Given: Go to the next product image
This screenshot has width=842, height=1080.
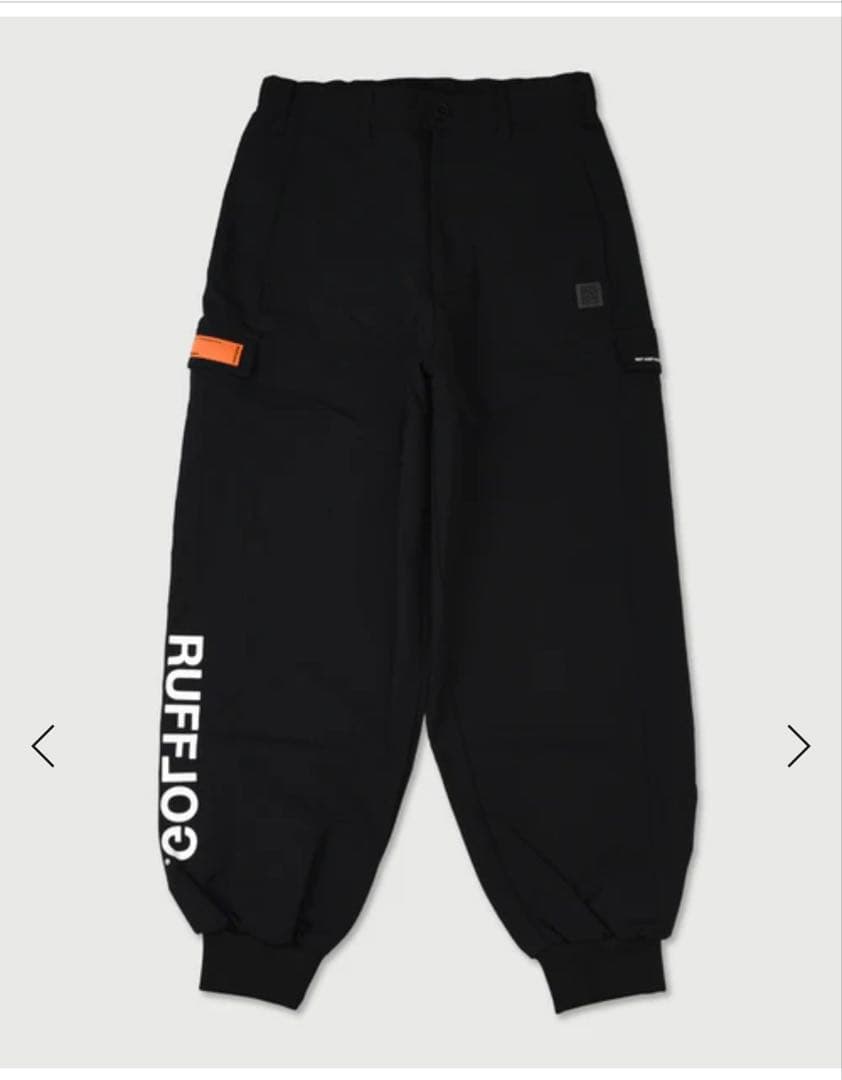Looking at the screenshot, I should point(797,746).
